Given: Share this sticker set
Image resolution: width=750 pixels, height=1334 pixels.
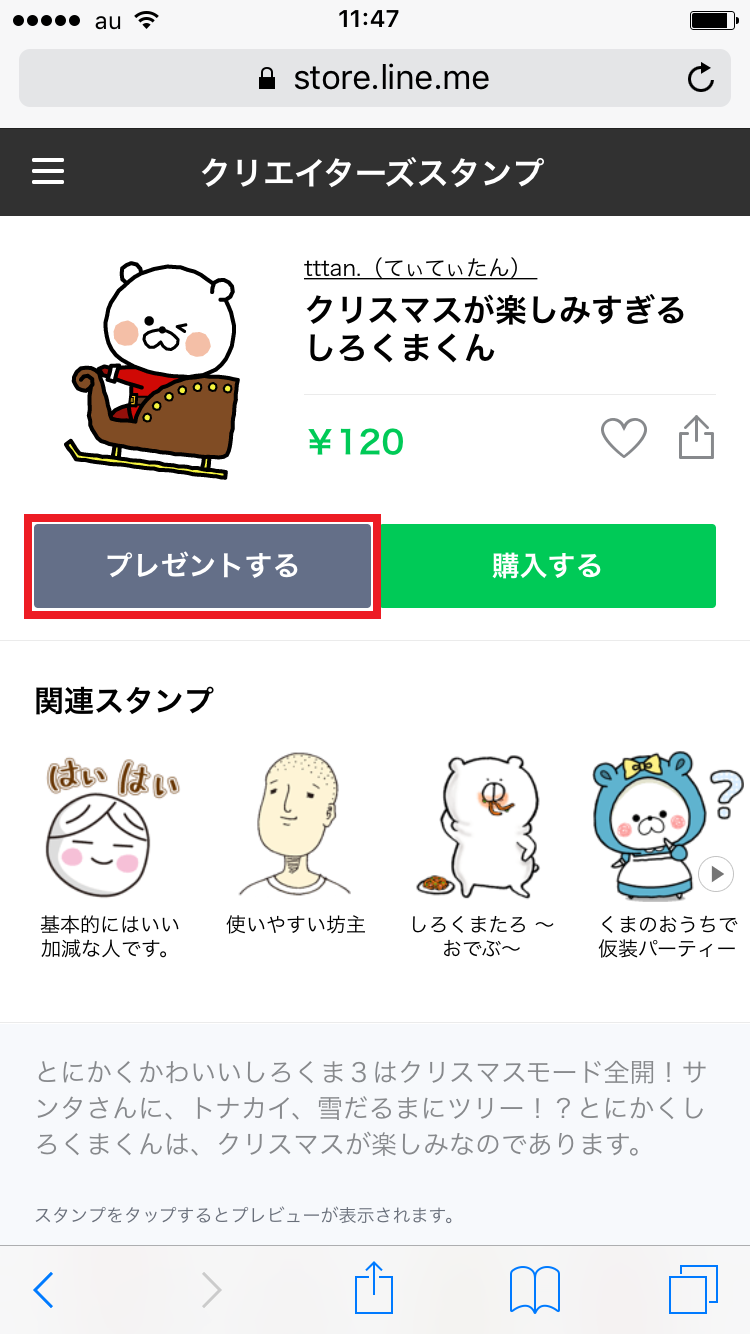Looking at the screenshot, I should [x=697, y=438].
